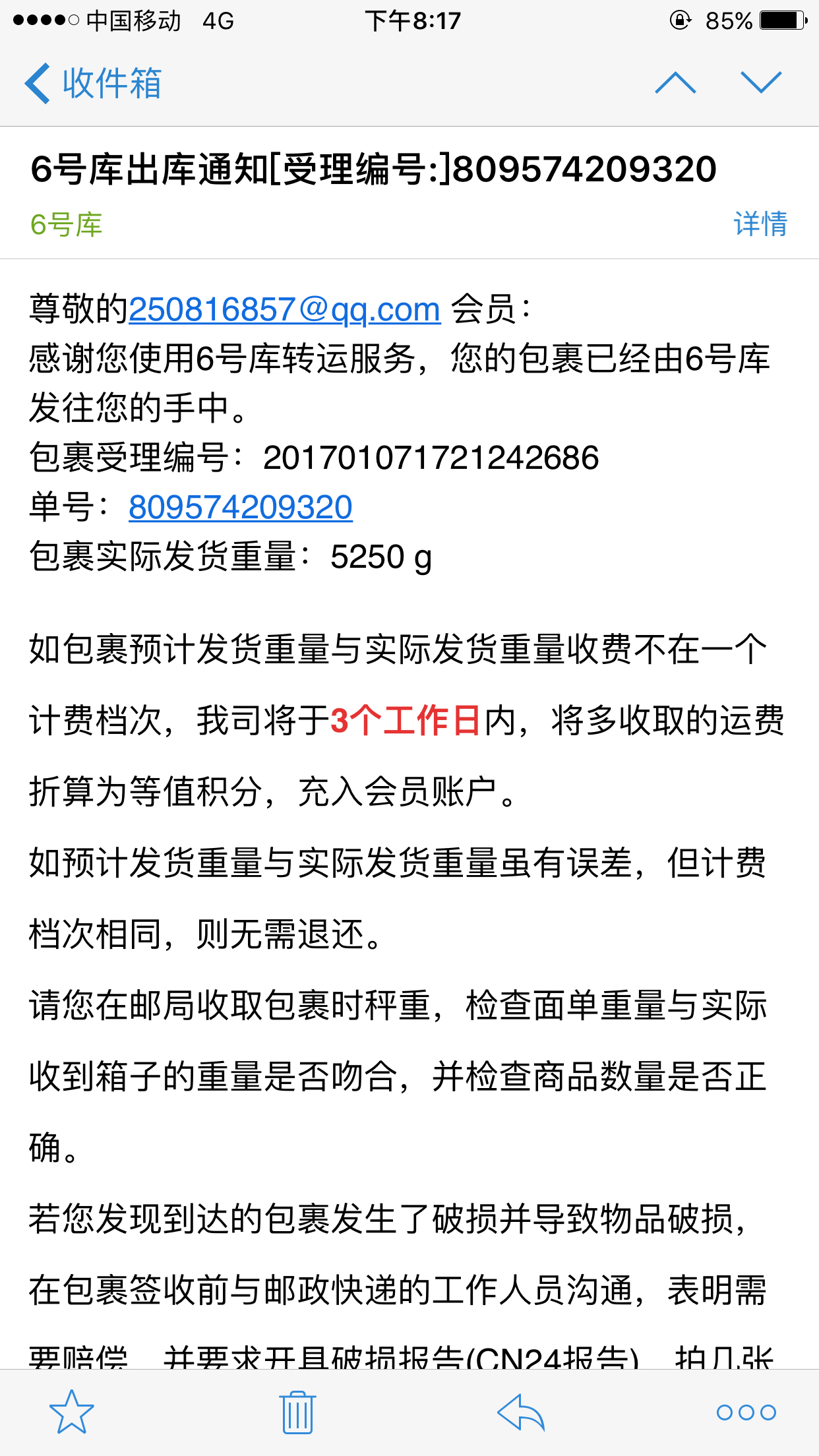Open the email address 250816857@qq.com link
Viewport: 819px width, 1456px height.
click(284, 309)
